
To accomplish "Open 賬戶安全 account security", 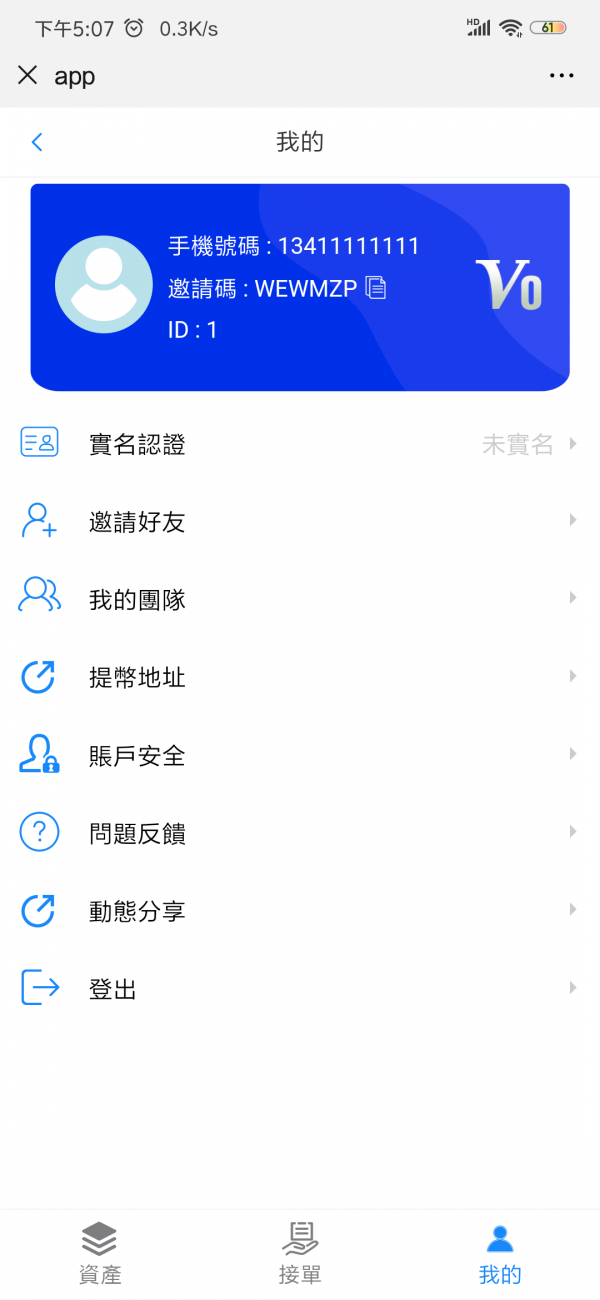I will 300,755.
